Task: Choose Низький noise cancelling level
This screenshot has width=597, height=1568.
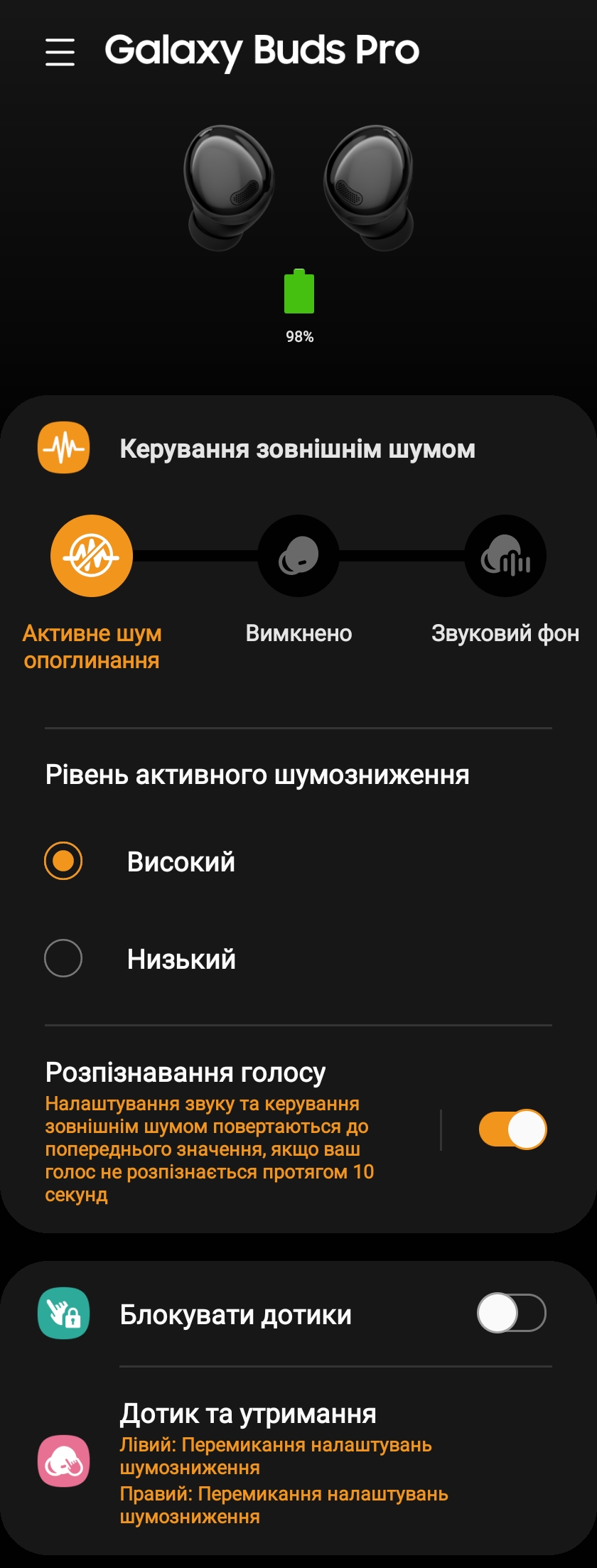Action: pyautogui.click(x=63, y=958)
